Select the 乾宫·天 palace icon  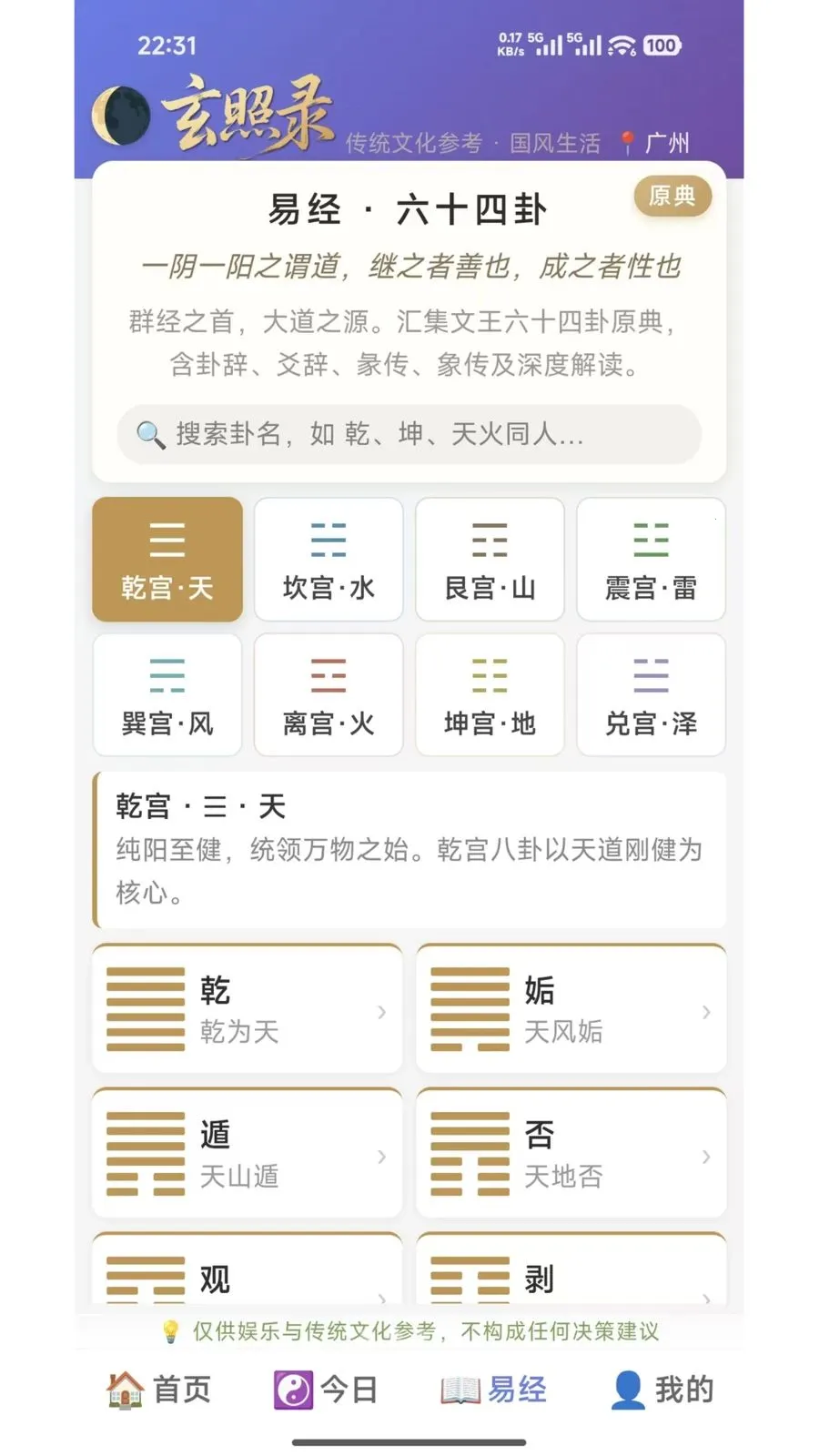coord(167,559)
